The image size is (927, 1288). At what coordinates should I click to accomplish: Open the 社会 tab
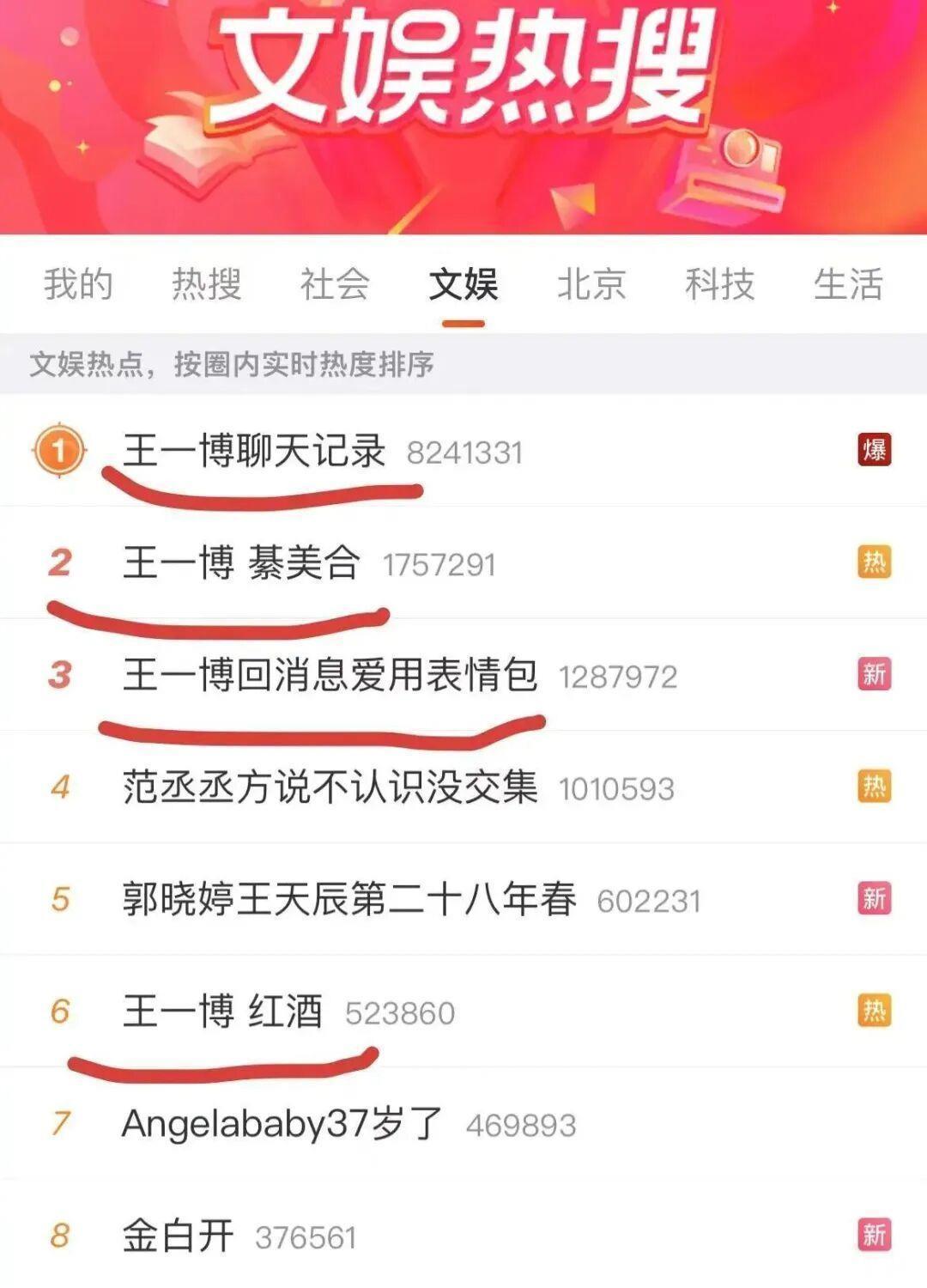pyautogui.click(x=335, y=284)
